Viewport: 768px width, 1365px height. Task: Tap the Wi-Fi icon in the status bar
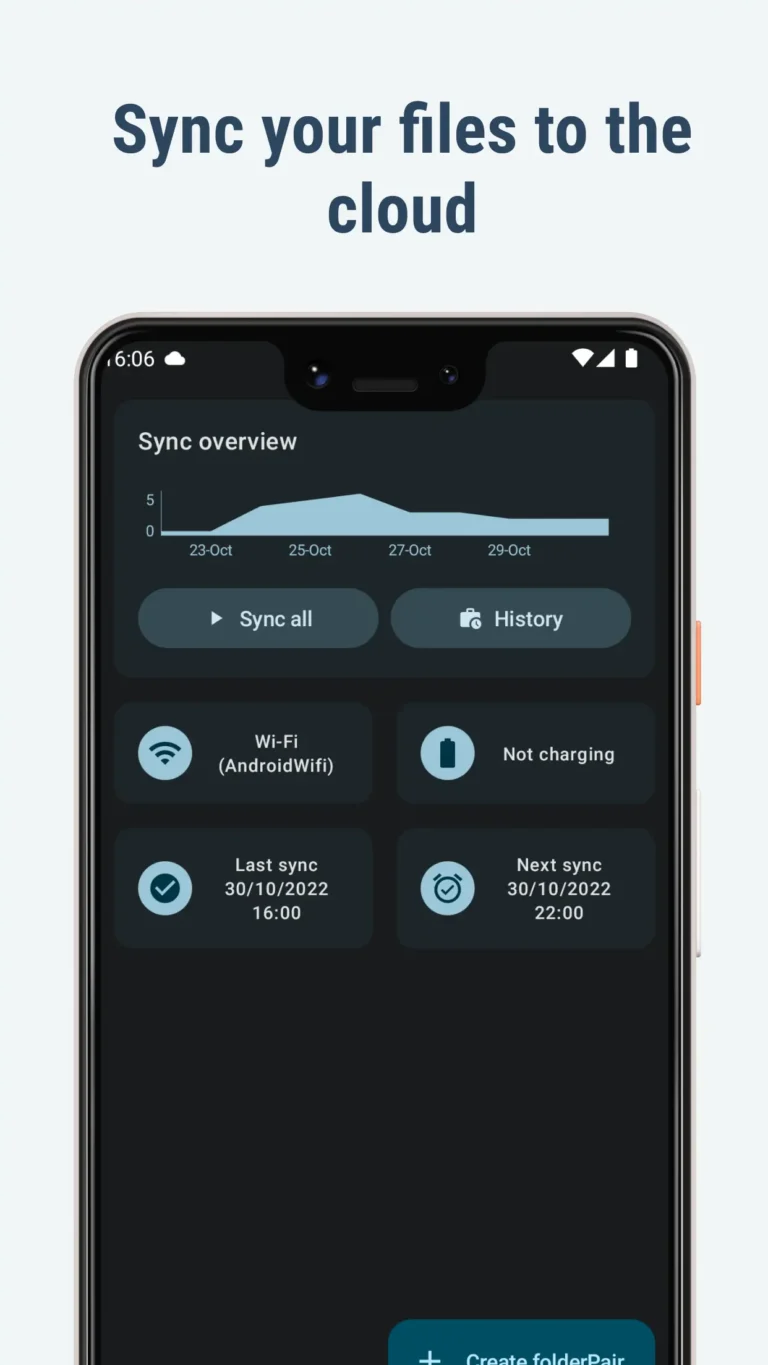pyautogui.click(x=583, y=357)
